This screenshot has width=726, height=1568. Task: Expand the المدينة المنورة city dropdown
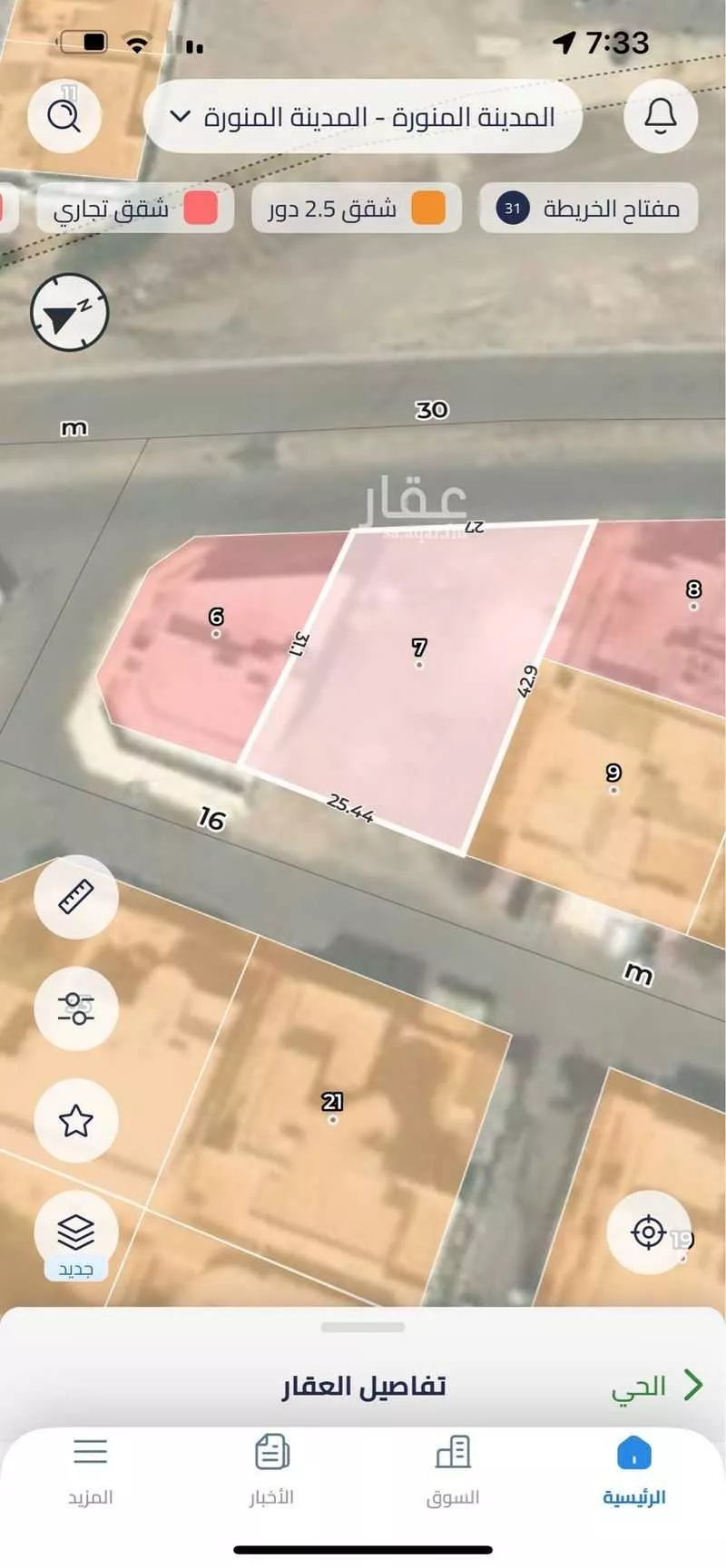click(x=363, y=117)
